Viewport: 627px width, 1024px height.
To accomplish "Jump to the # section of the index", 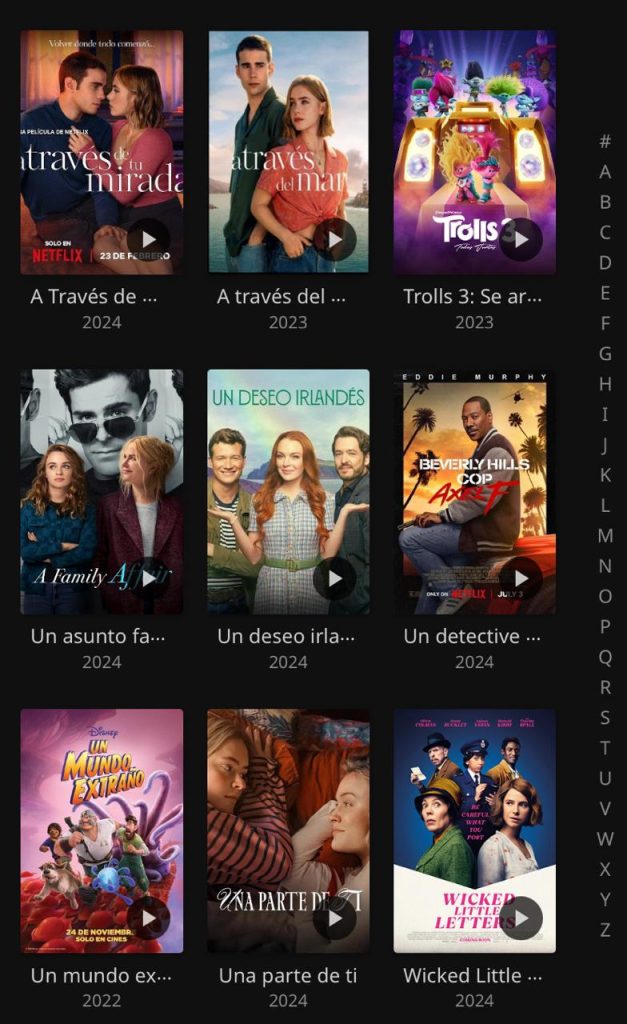I will point(605,142).
